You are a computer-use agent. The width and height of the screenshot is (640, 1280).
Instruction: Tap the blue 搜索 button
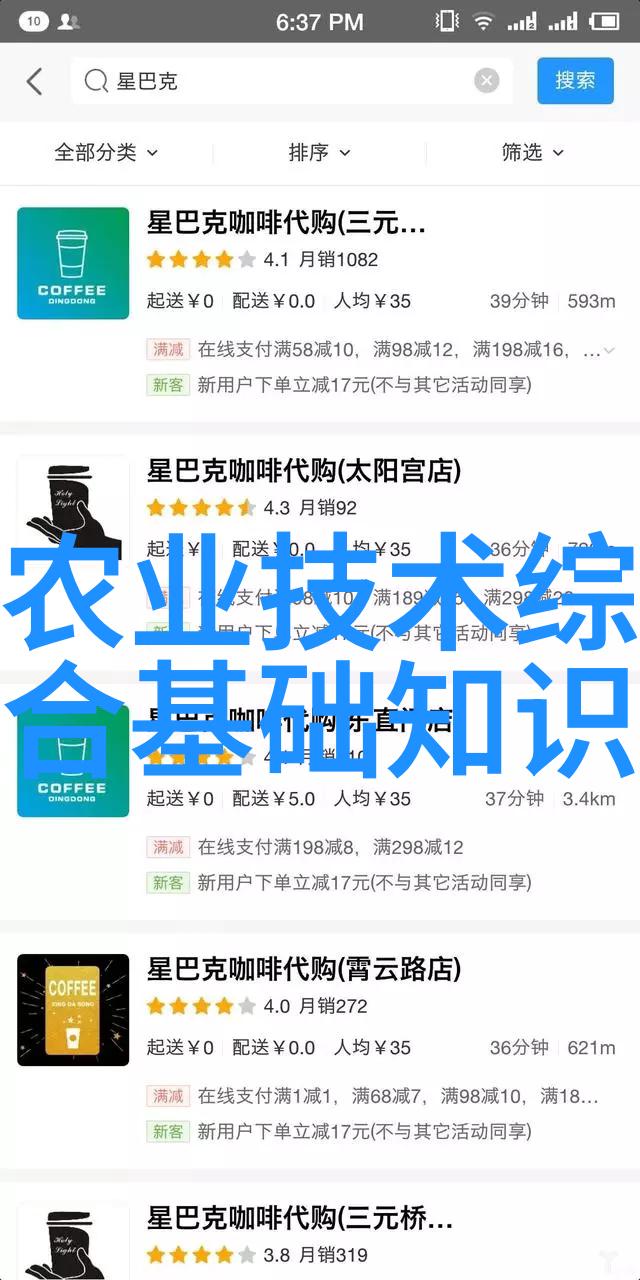(x=575, y=81)
